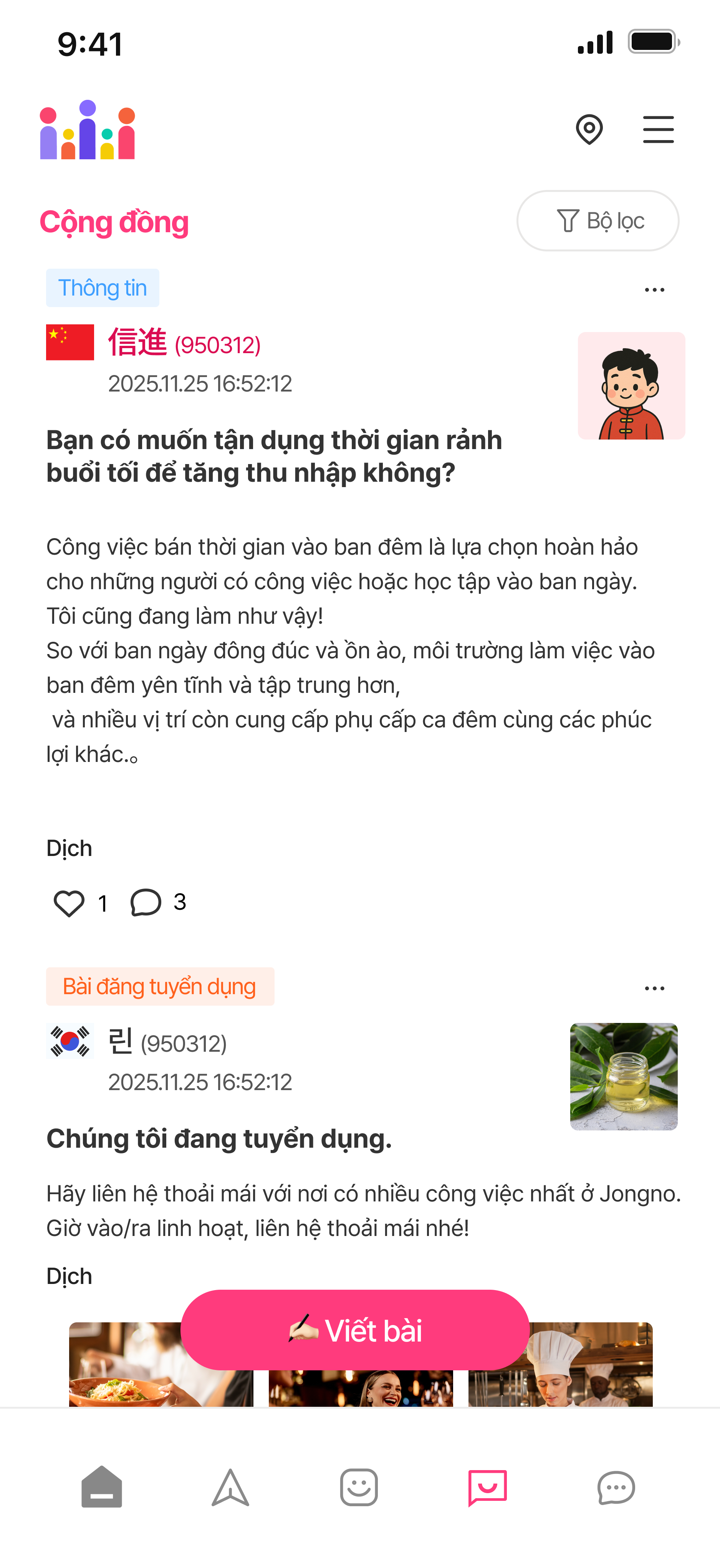Viewport: 720px width, 1568px height.
Task: Go to the home tab
Action: coord(102,1487)
